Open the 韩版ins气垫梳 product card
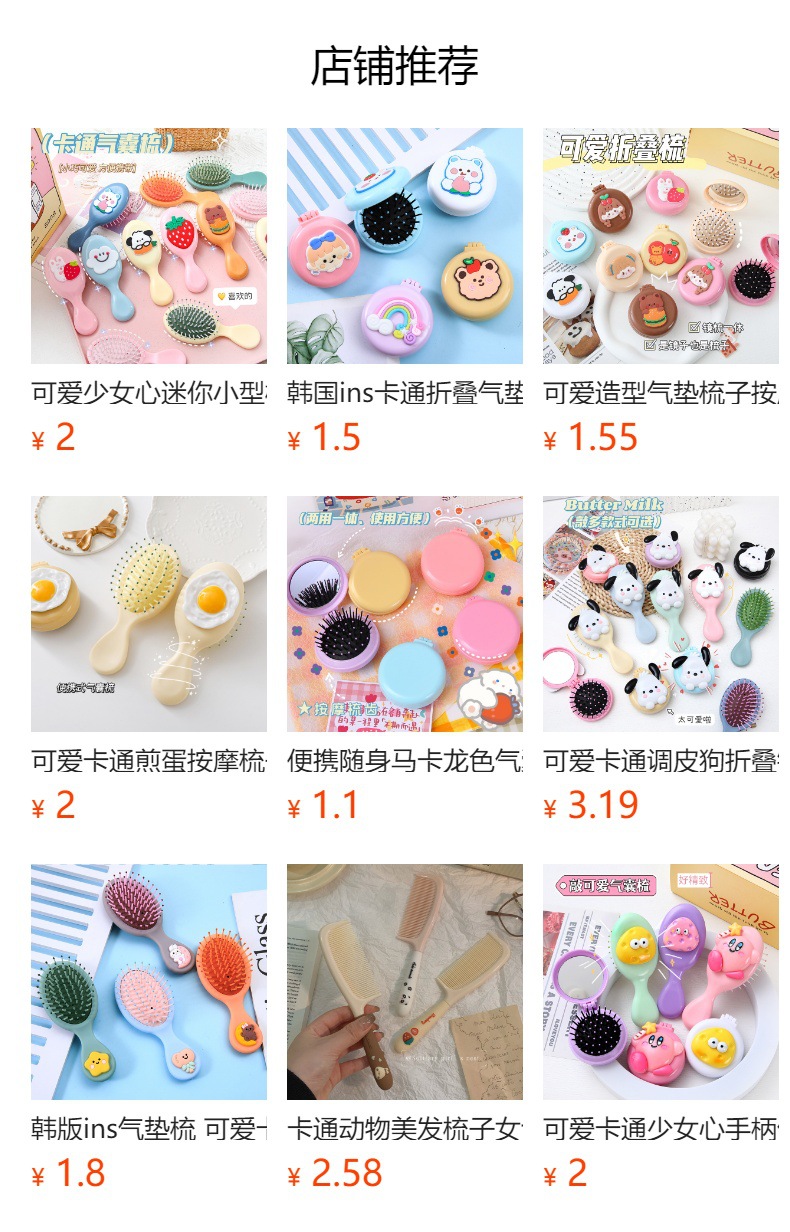This screenshot has height=1232, width=790. 149,1029
